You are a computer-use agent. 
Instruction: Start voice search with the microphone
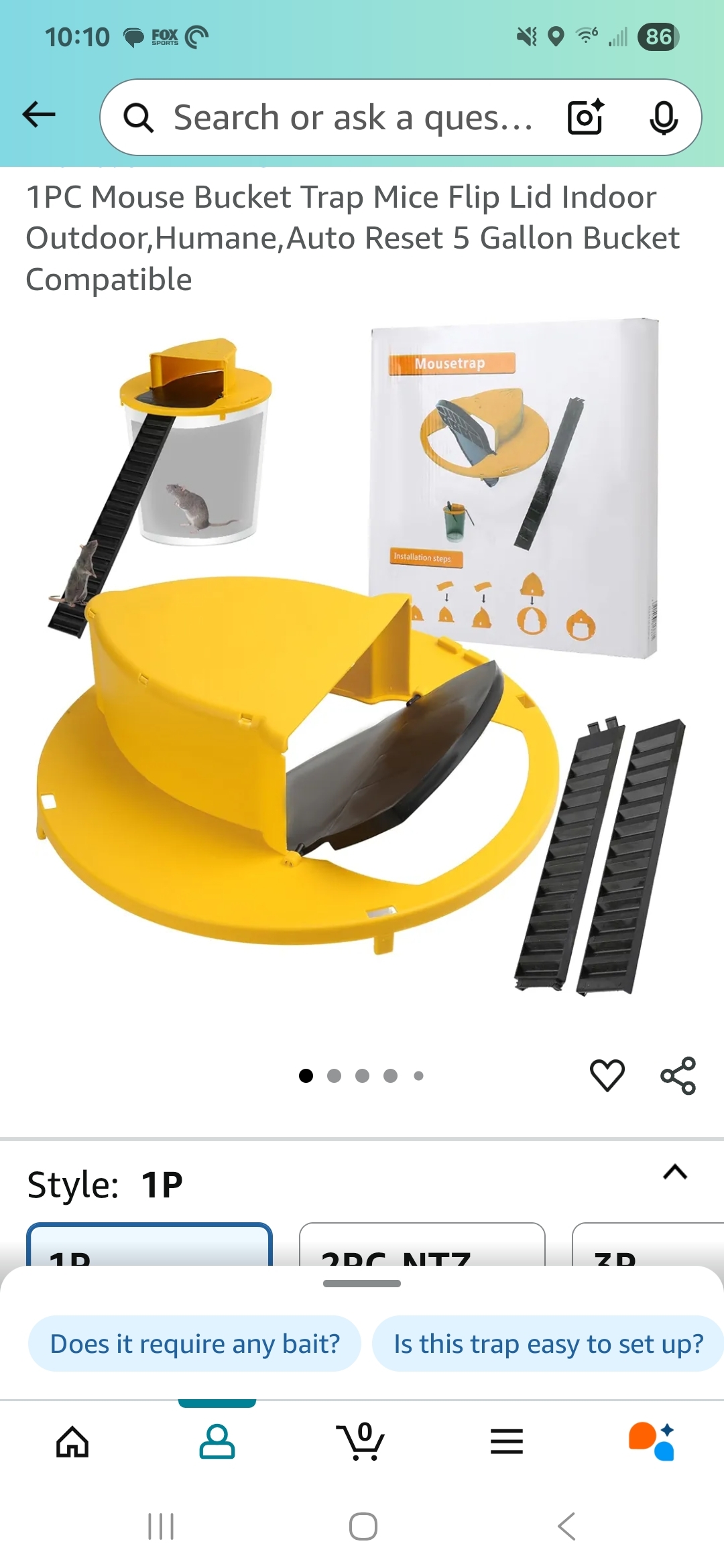coord(663,118)
